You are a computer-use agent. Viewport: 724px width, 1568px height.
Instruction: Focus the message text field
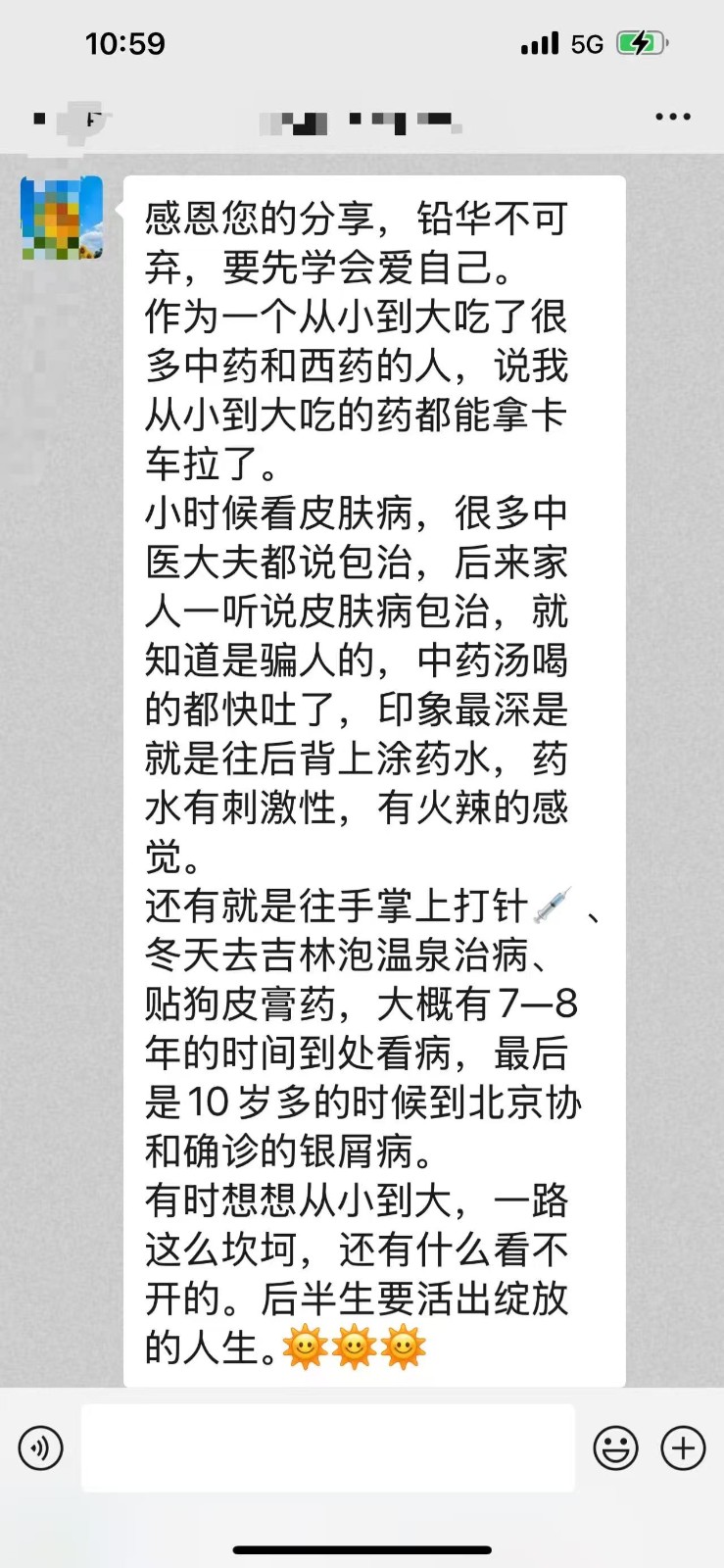tap(327, 1447)
